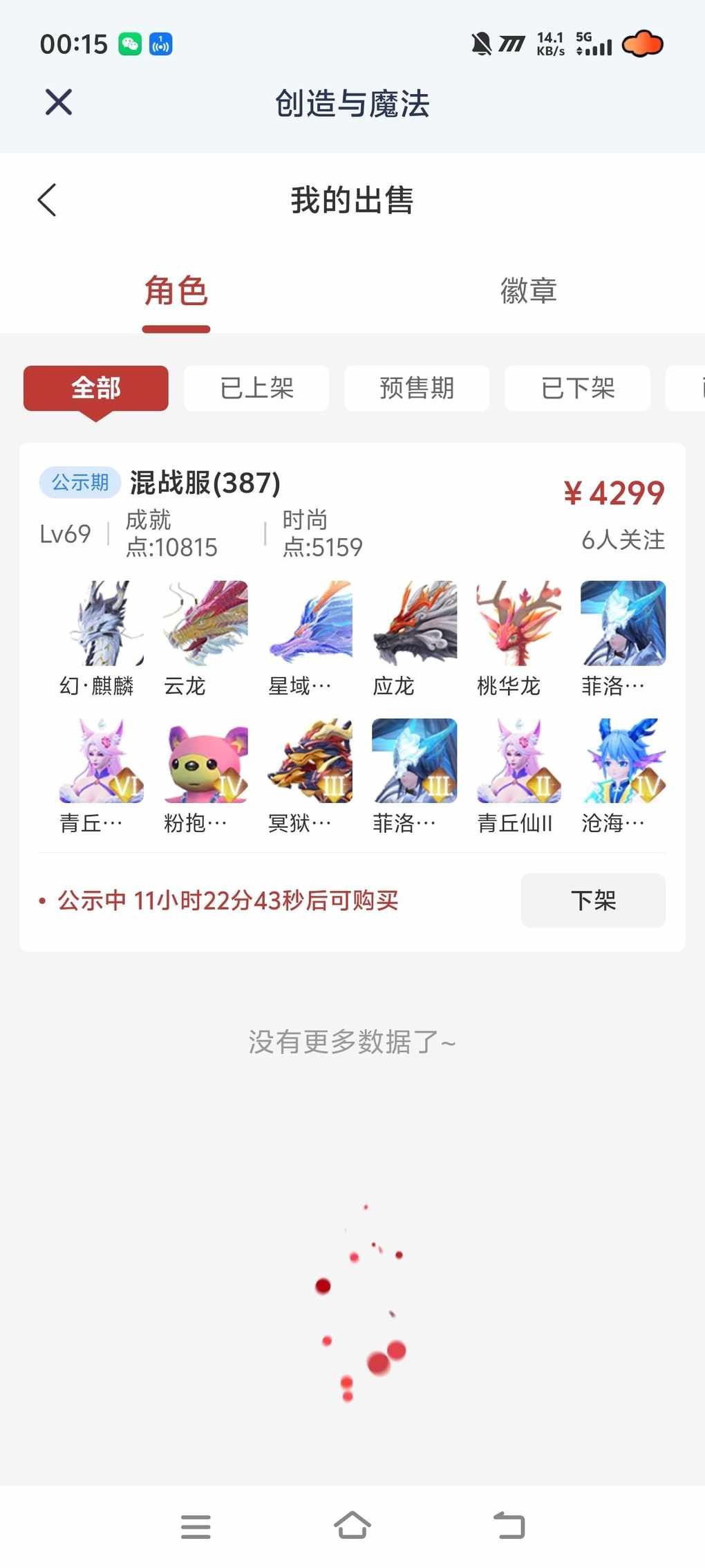Screen dimensions: 705x1568
Task: Show 预售期 listings
Action: pos(417,388)
